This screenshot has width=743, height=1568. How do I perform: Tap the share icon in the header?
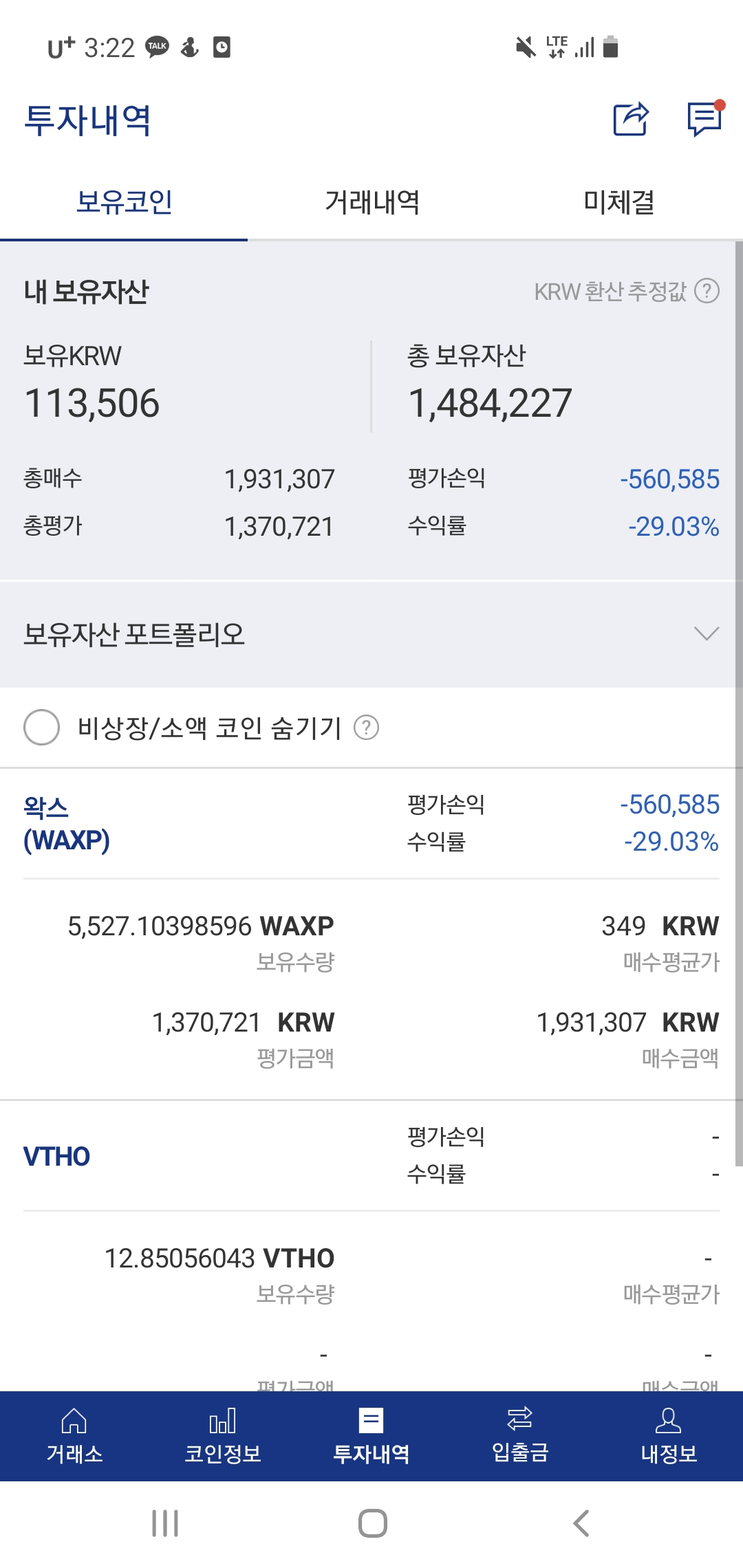point(631,119)
